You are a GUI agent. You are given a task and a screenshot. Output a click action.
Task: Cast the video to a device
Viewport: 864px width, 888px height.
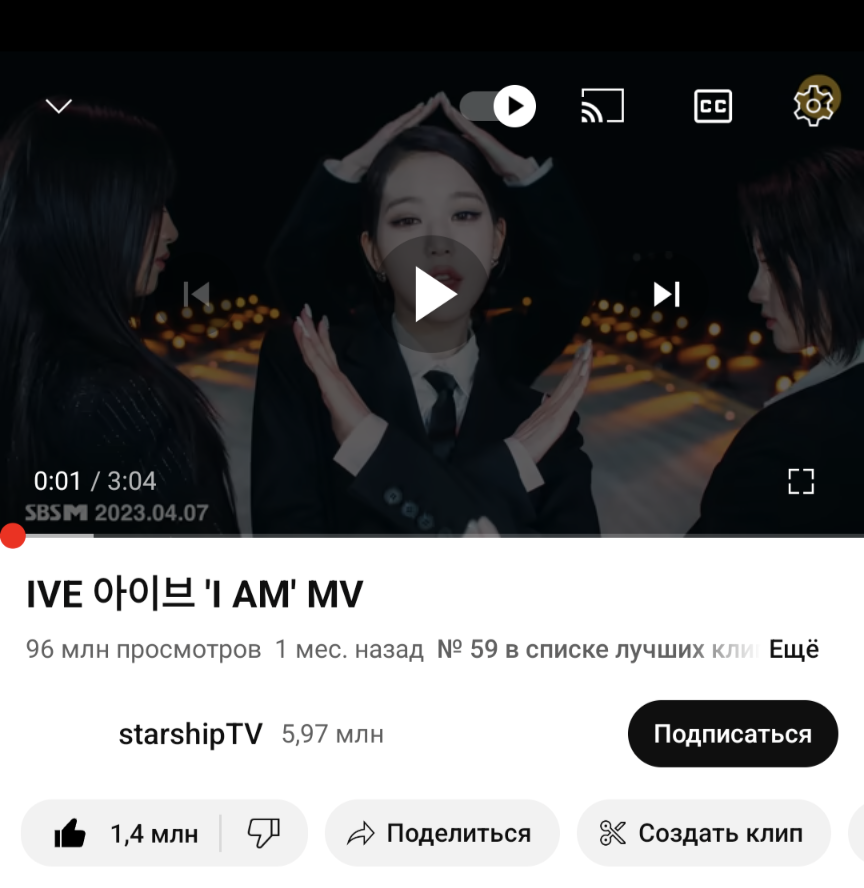602,106
